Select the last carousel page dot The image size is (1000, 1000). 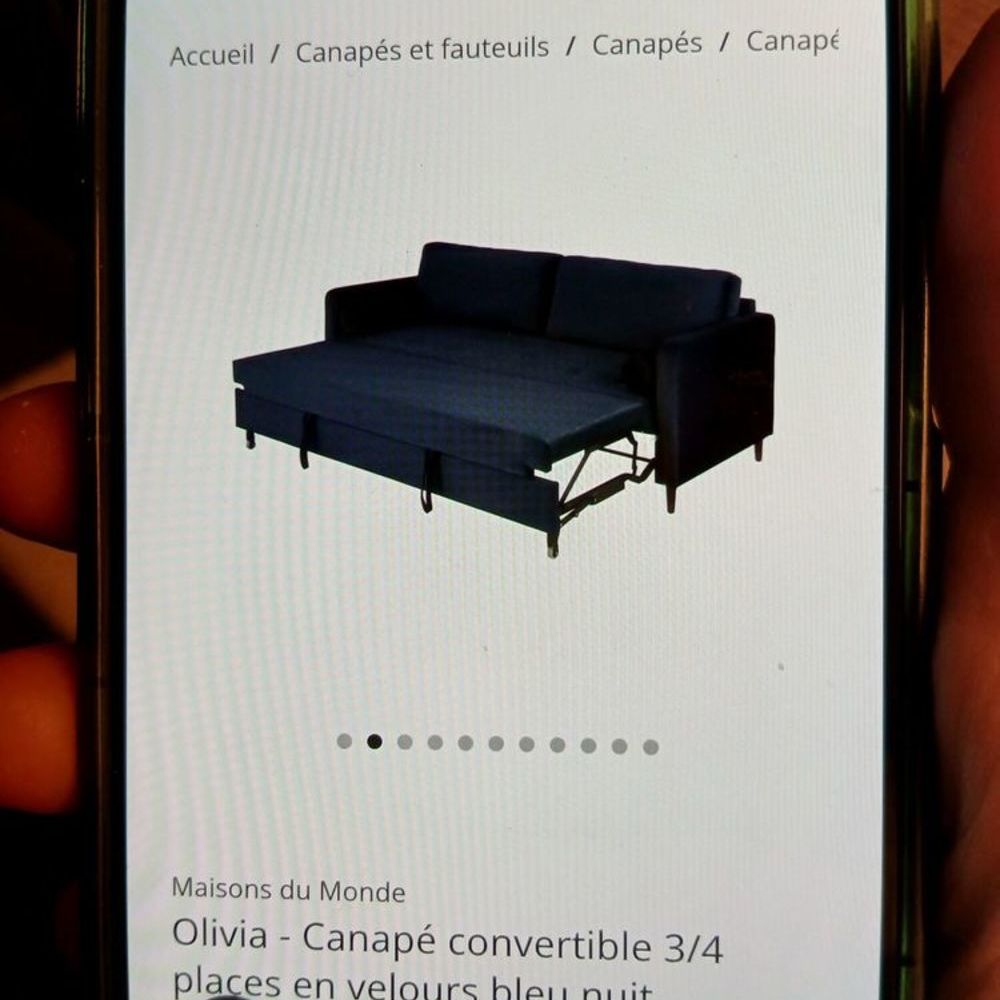pyautogui.click(x=650, y=747)
